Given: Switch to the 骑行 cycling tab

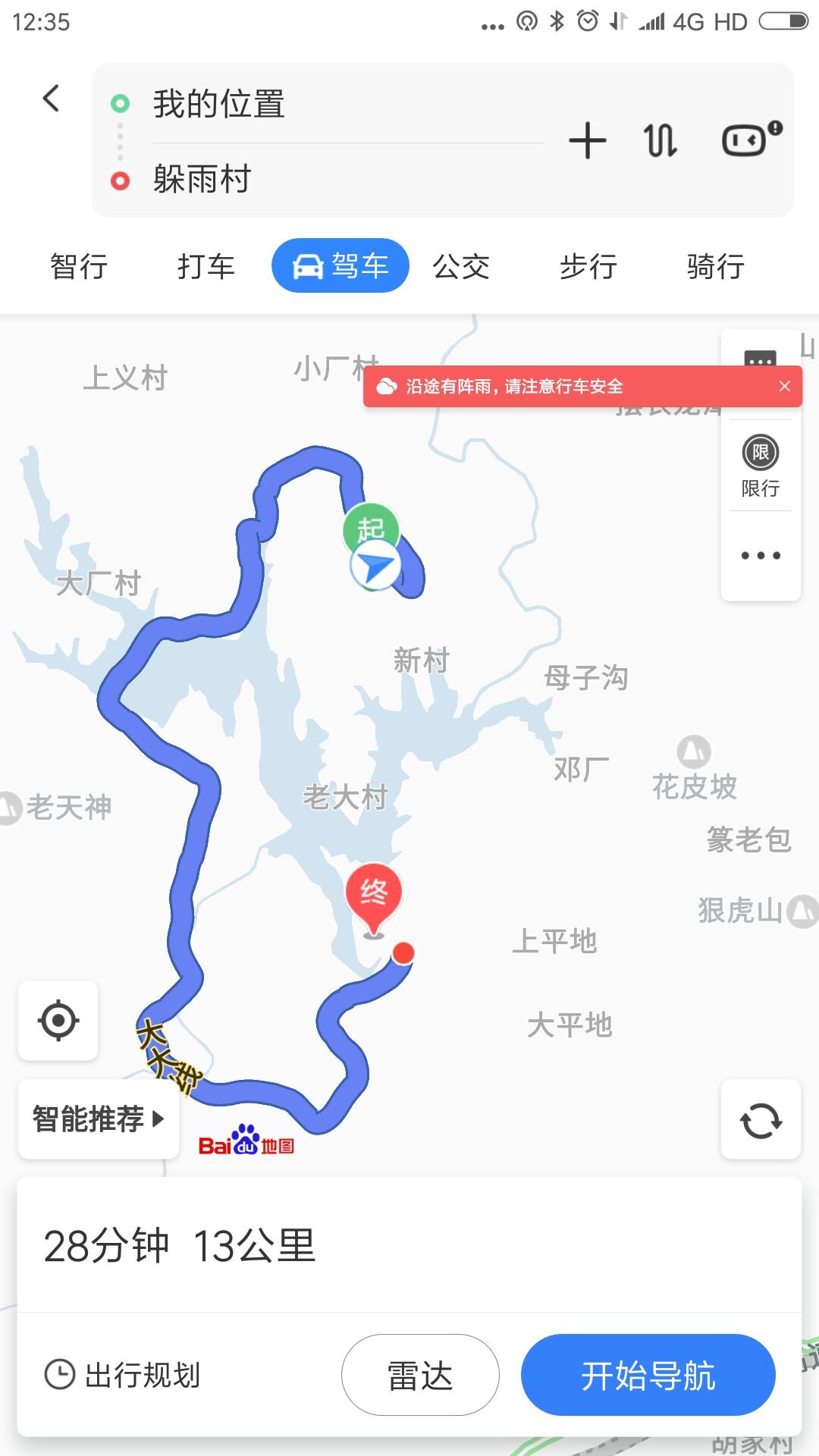Looking at the screenshot, I should click(716, 266).
